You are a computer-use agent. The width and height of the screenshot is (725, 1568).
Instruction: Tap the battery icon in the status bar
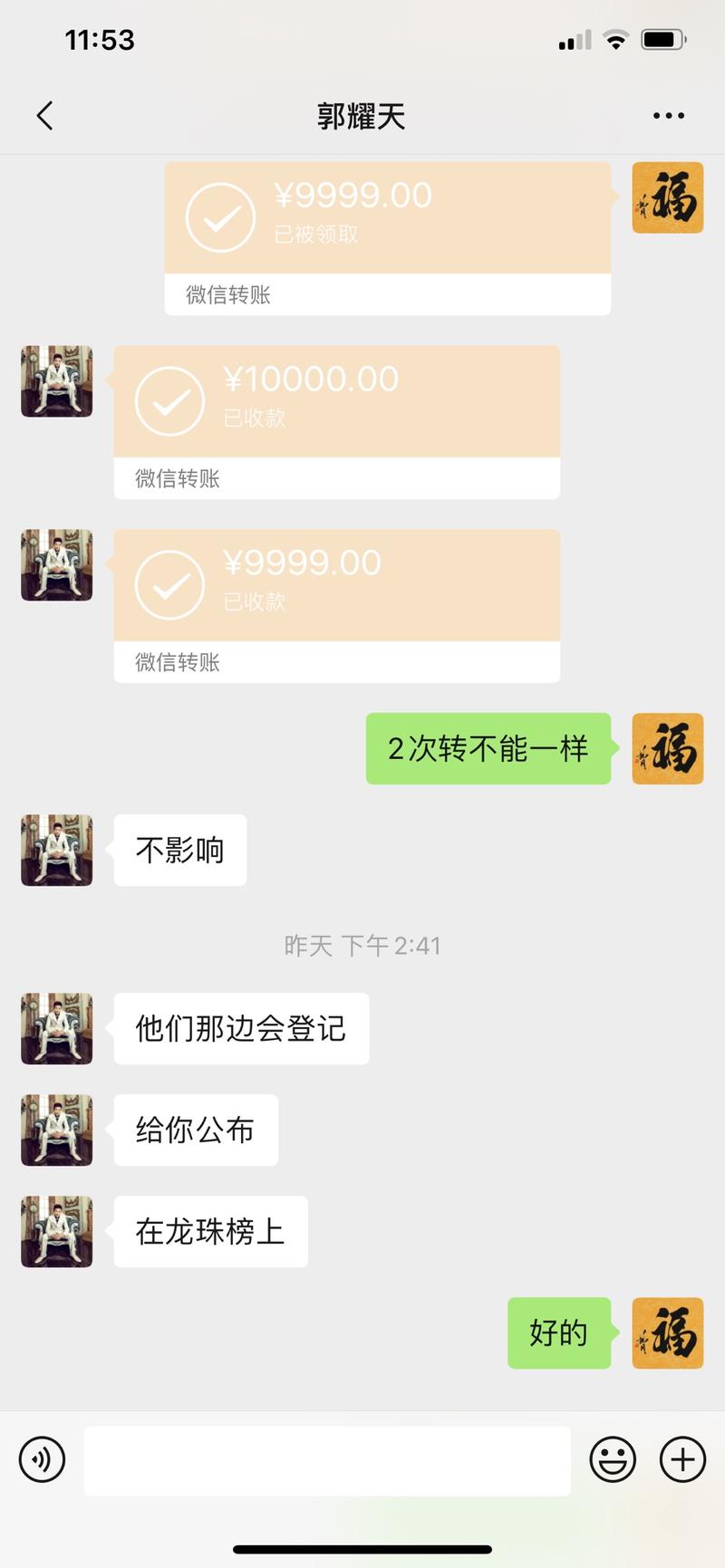point(661,39)
